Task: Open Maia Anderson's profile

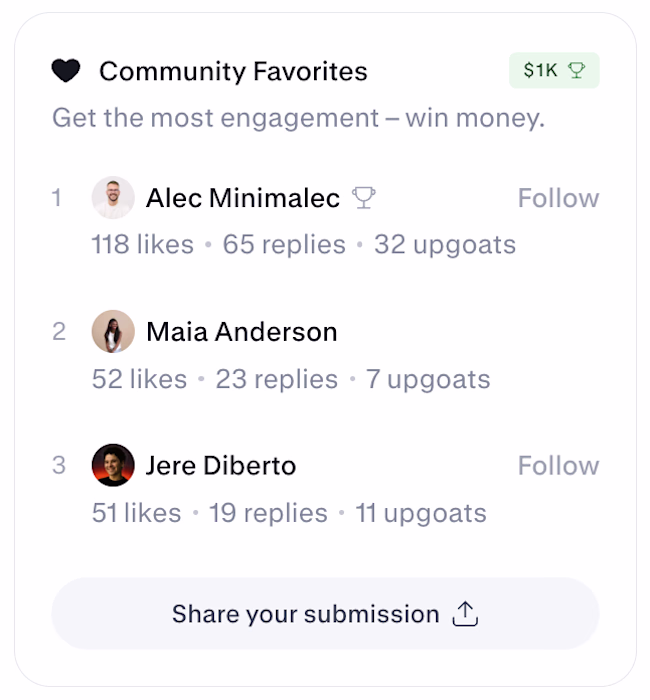Action: [x=241, y=332]
